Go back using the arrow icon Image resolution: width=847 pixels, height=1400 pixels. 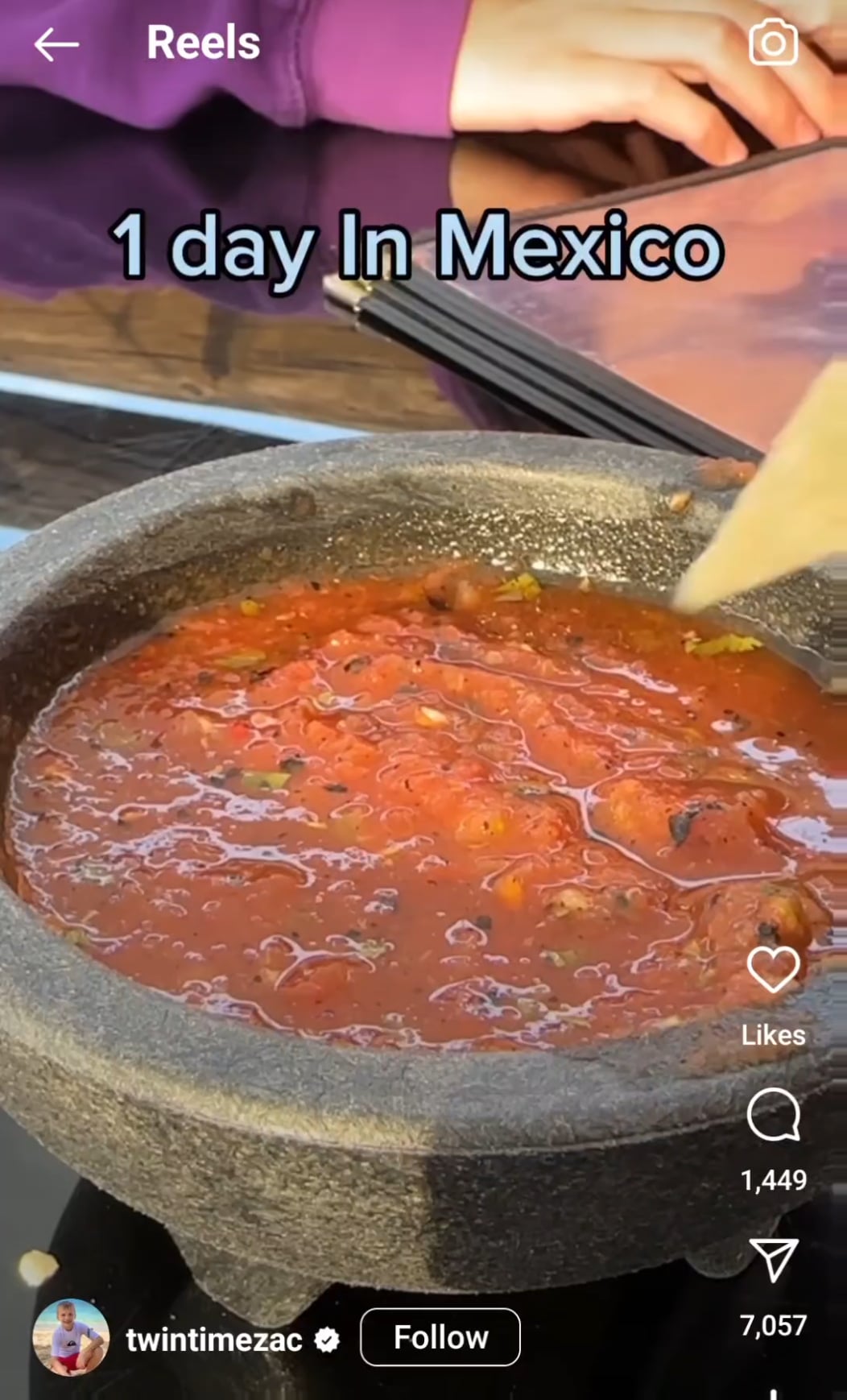tap(56, 44)
